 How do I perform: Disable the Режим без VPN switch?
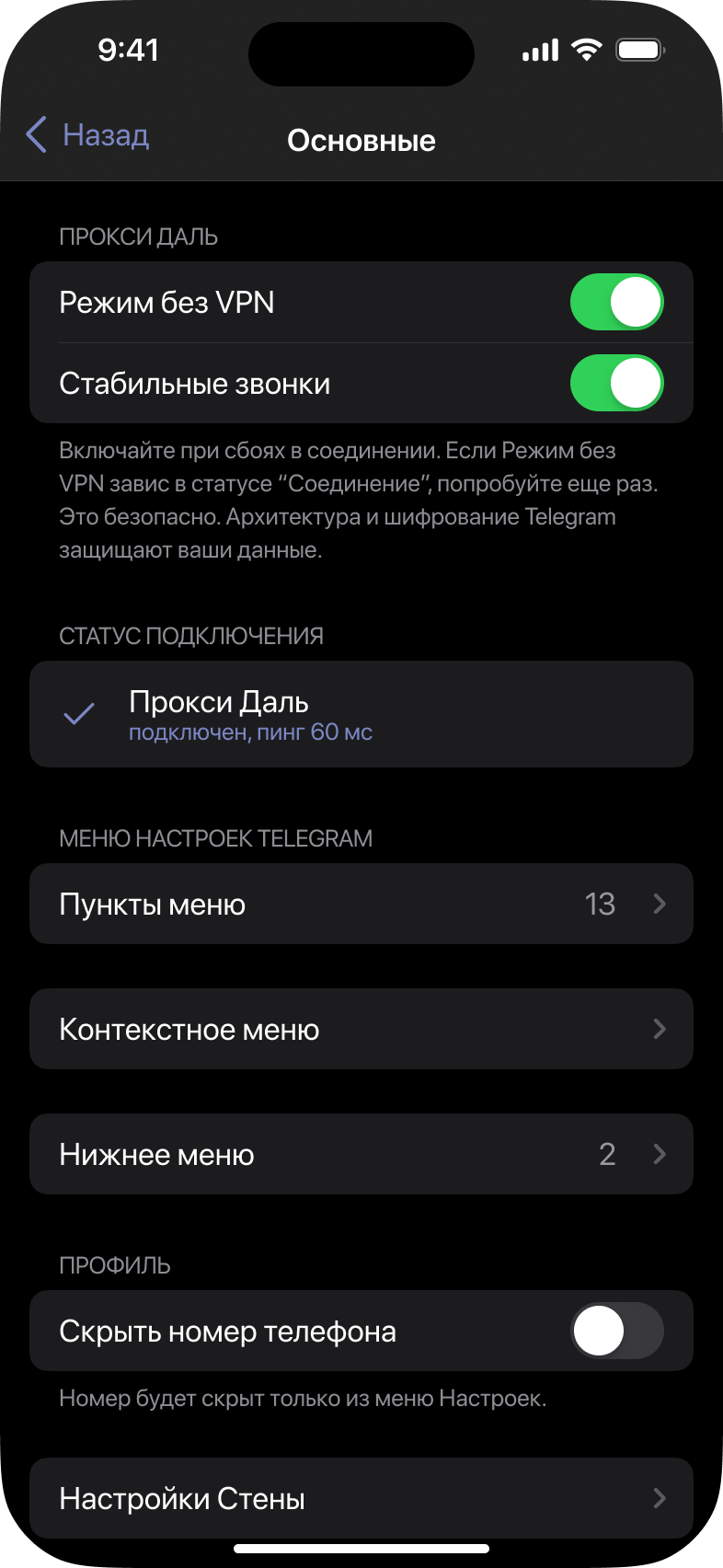click(x=617, y=302)
